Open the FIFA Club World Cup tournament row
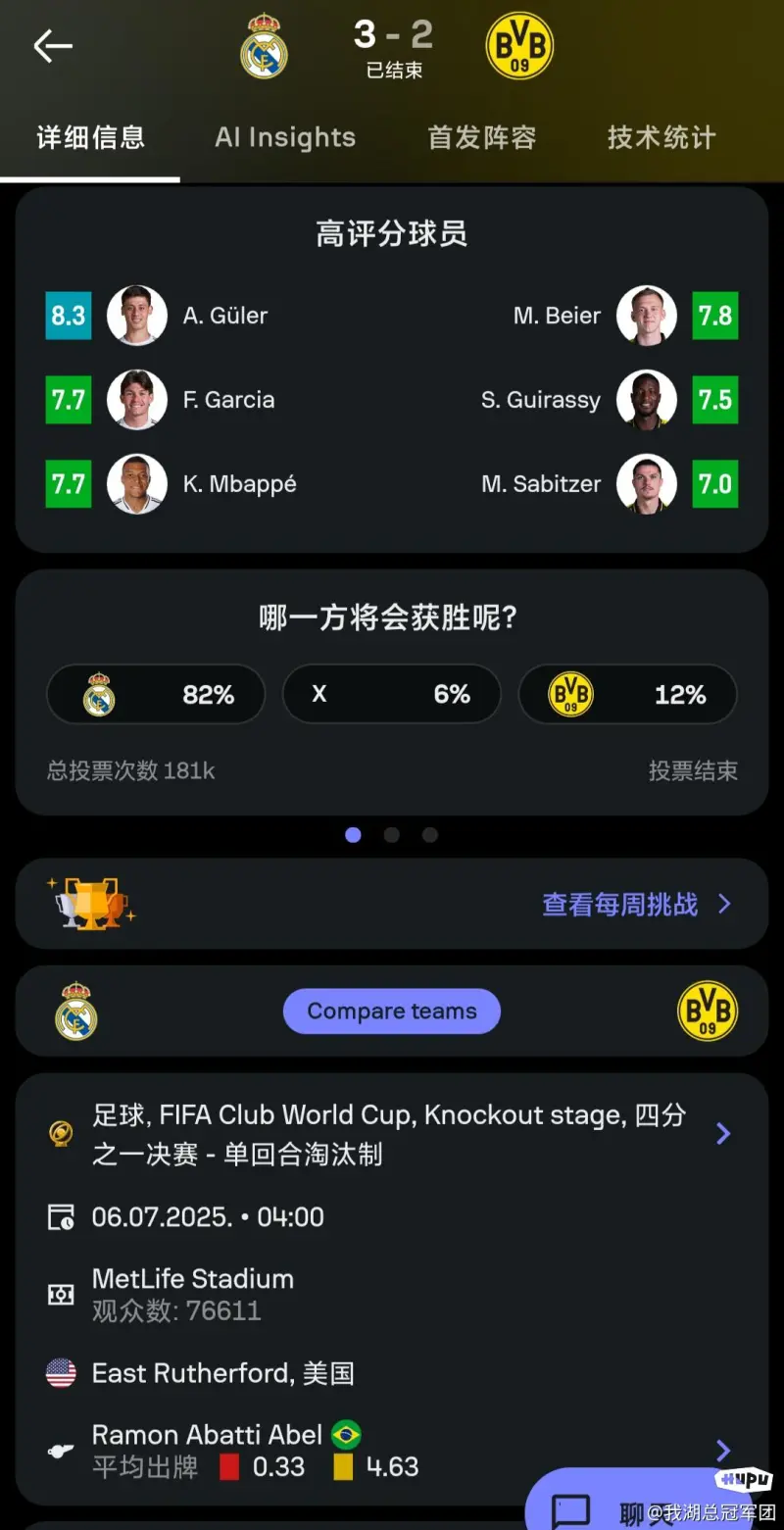The image size is (784, 1530). pyautogui.click(x=392, y=1134)
